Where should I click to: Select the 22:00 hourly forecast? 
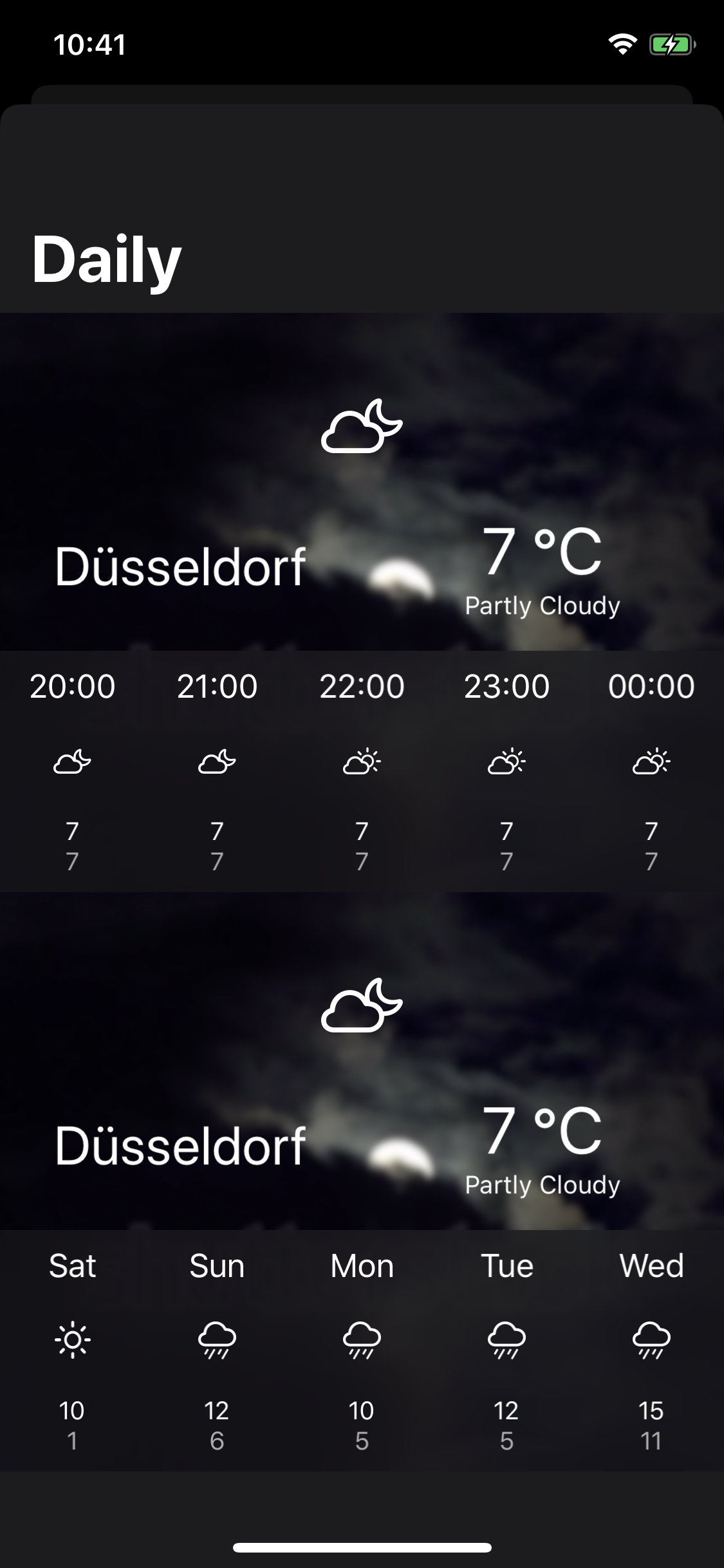coord(362,771)
